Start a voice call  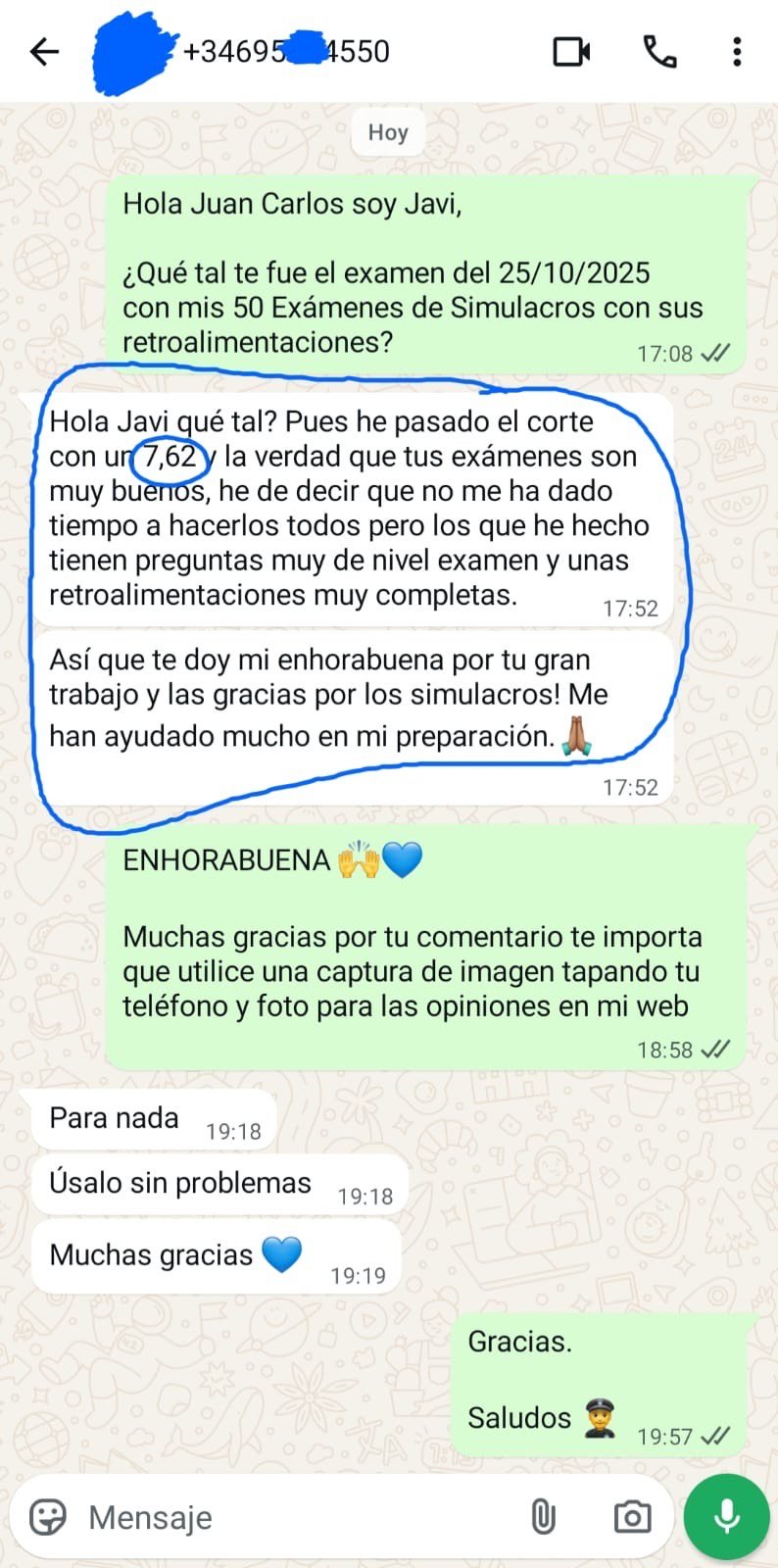[659, 51]
